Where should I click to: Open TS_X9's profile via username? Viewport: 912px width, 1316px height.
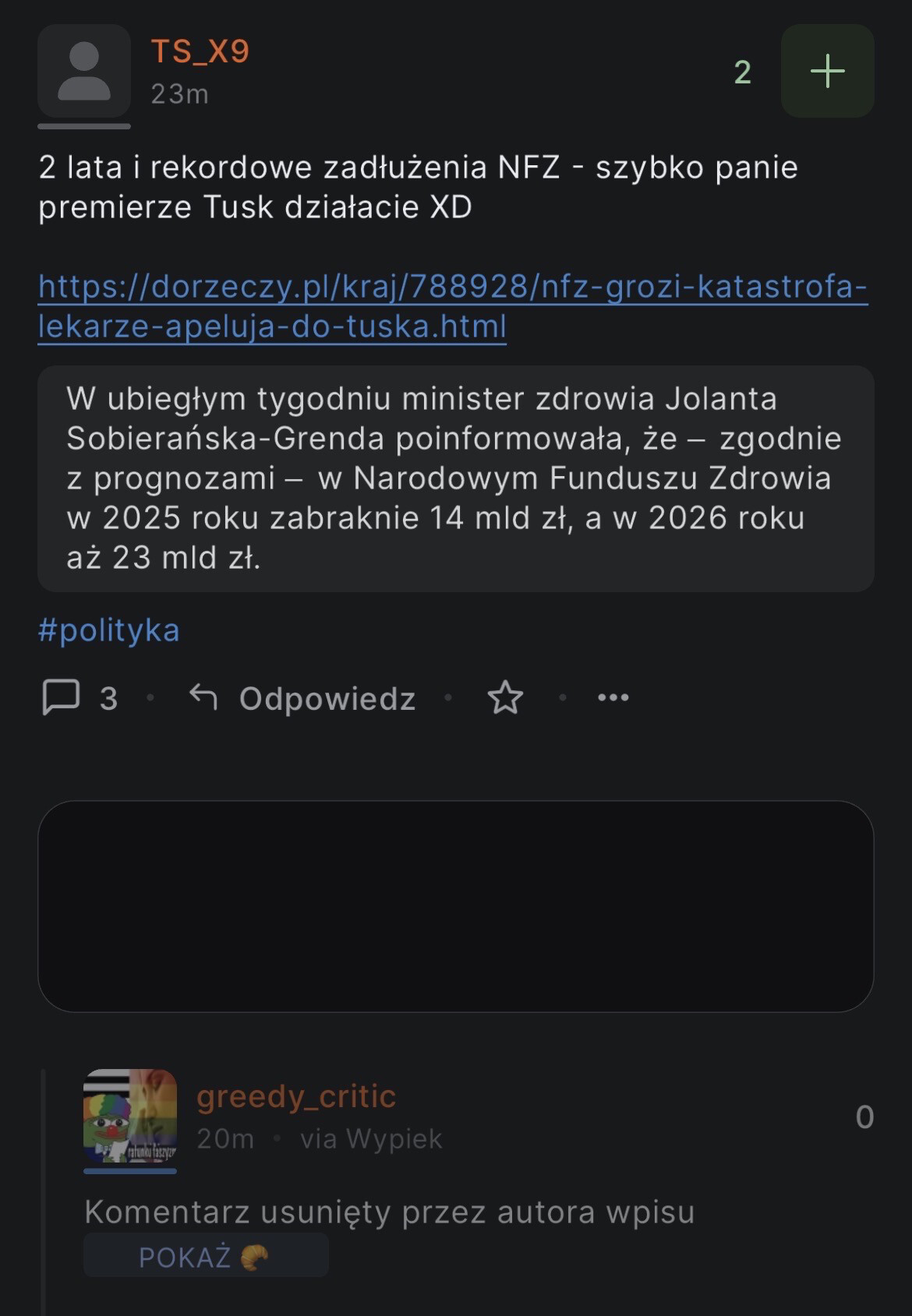tap(200, 51)
